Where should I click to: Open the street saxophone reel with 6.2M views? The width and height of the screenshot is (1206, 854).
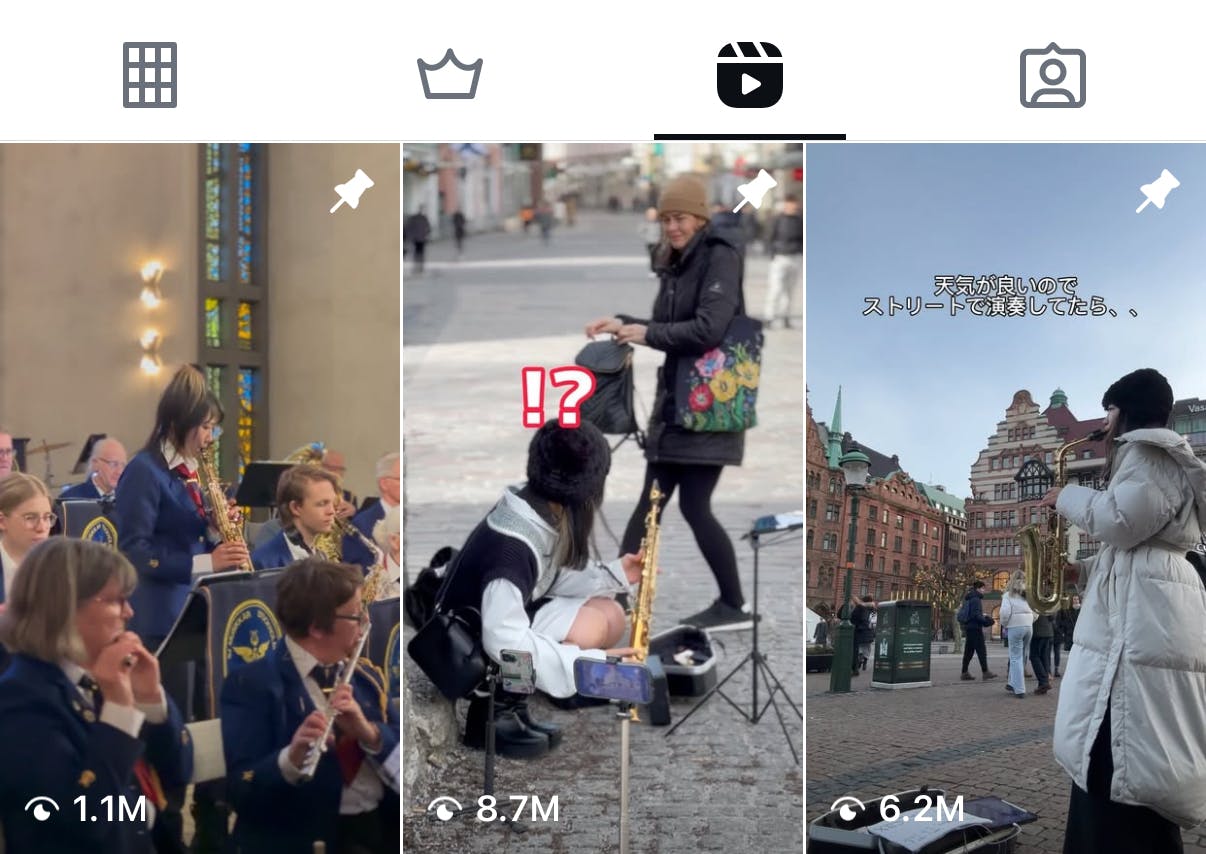tap(1005, 500)
